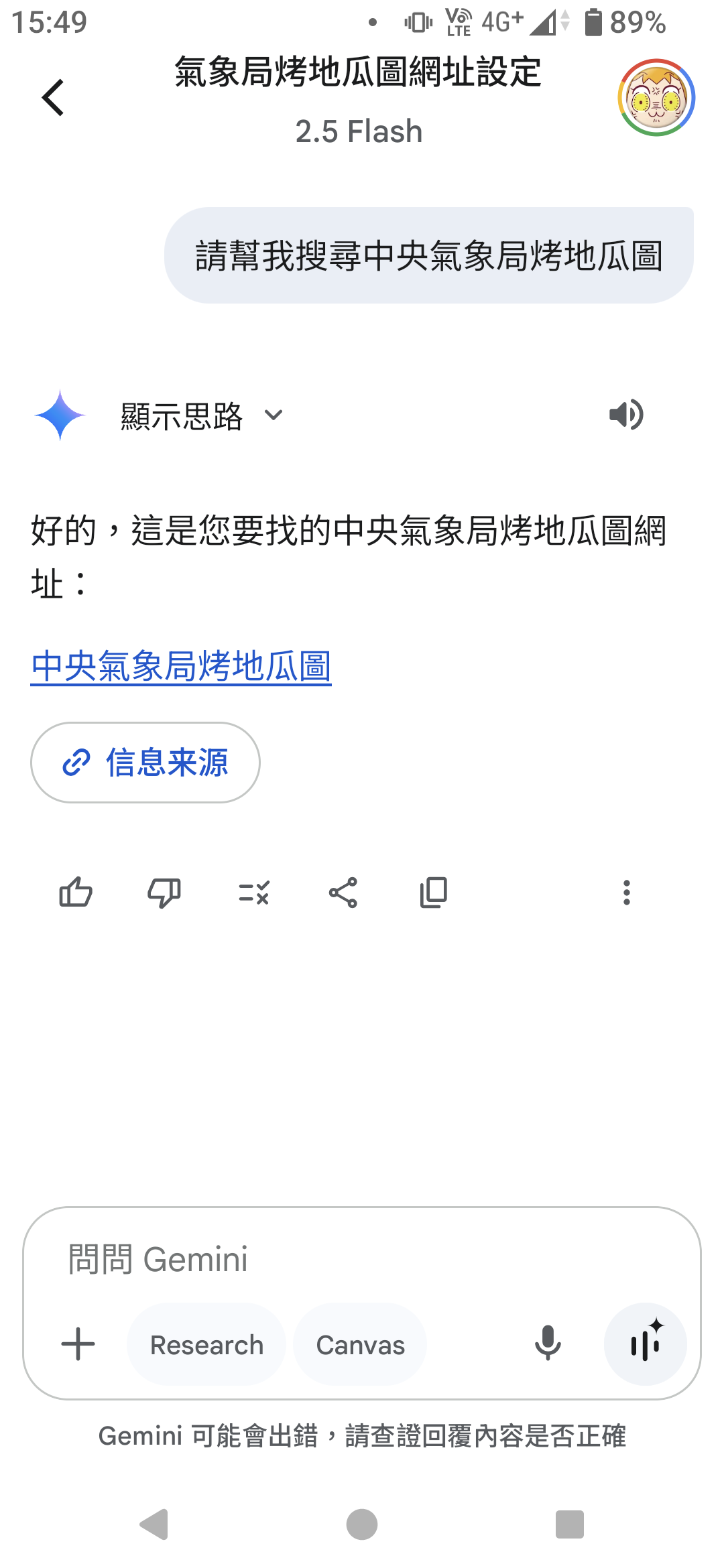This screenshot has width=724, height=1568.
Task: Dislike the response with thumbs down
Action: tap(164, 893)
